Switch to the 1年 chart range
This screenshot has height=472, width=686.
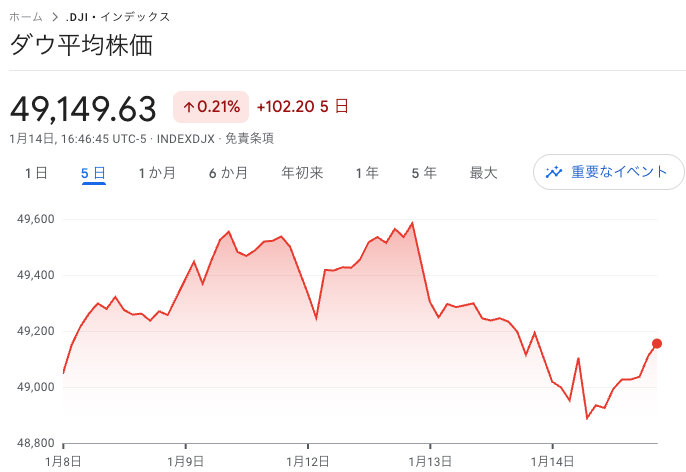[367, 173]
